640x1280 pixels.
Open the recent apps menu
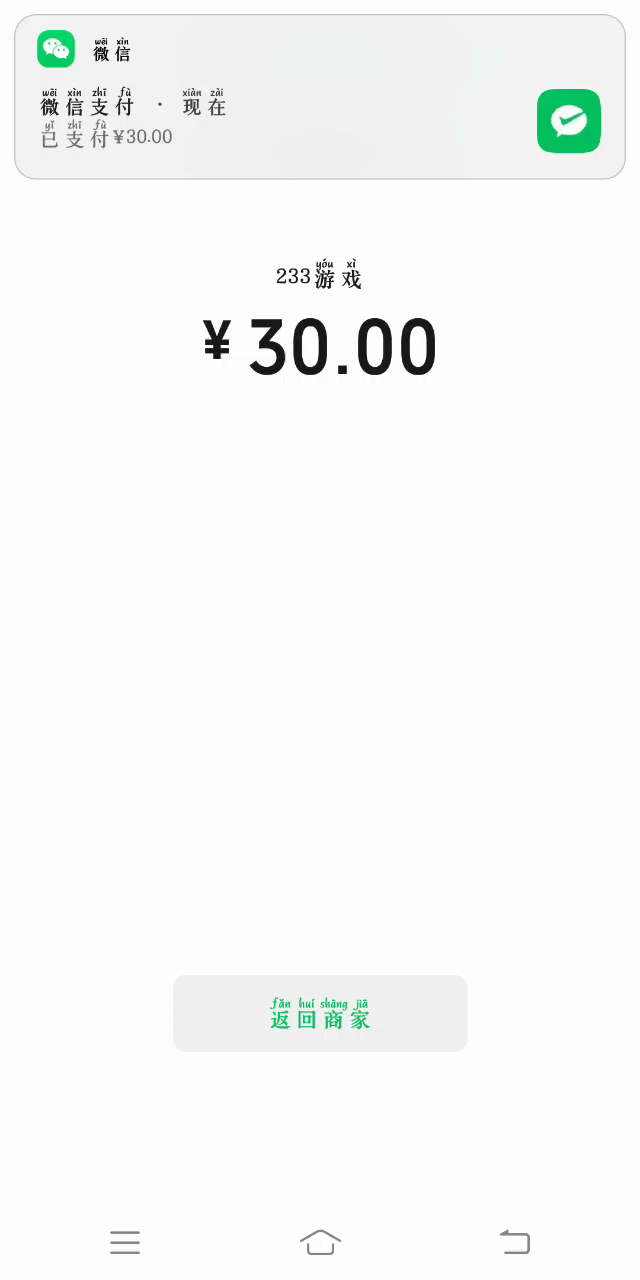point(125,1242)
